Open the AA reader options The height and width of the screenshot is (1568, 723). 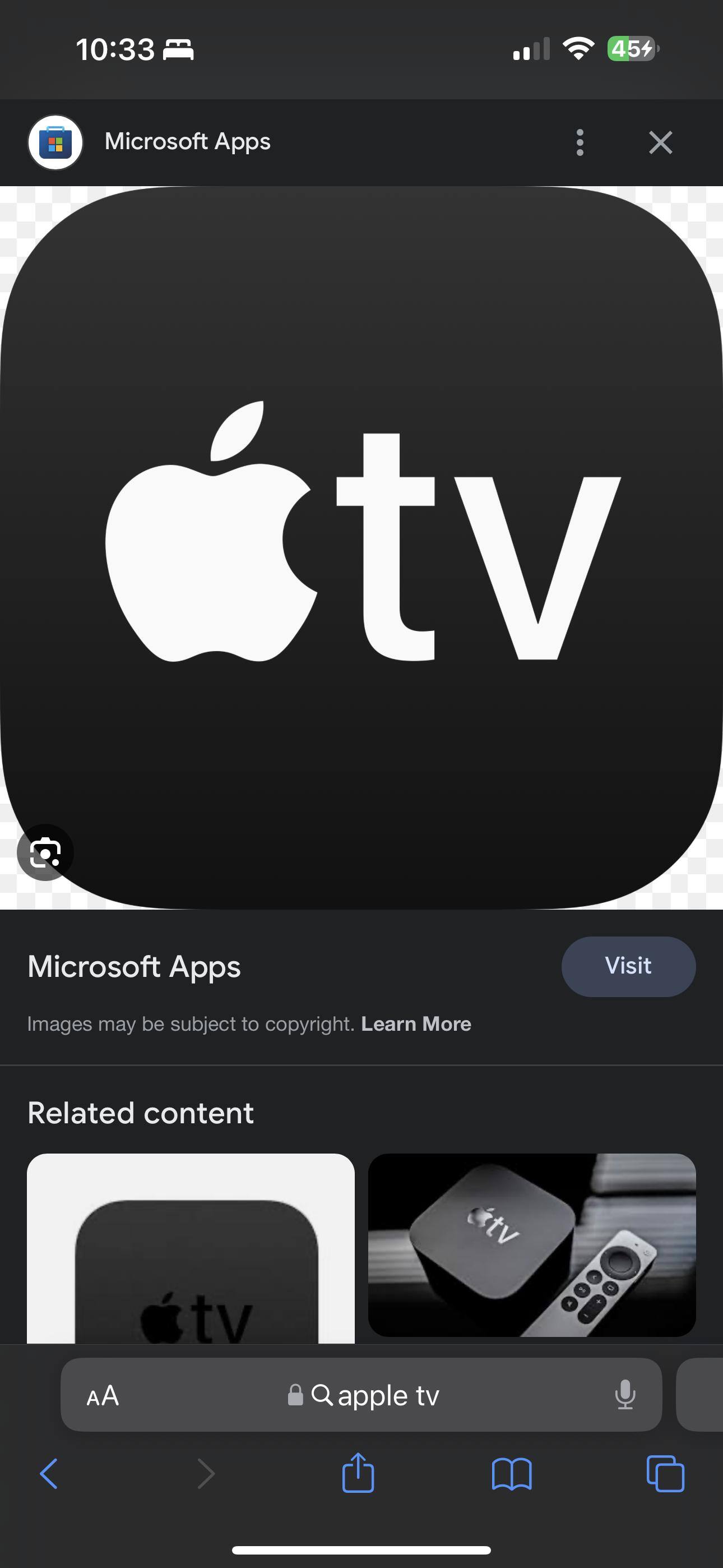(x=103, y=1395)
